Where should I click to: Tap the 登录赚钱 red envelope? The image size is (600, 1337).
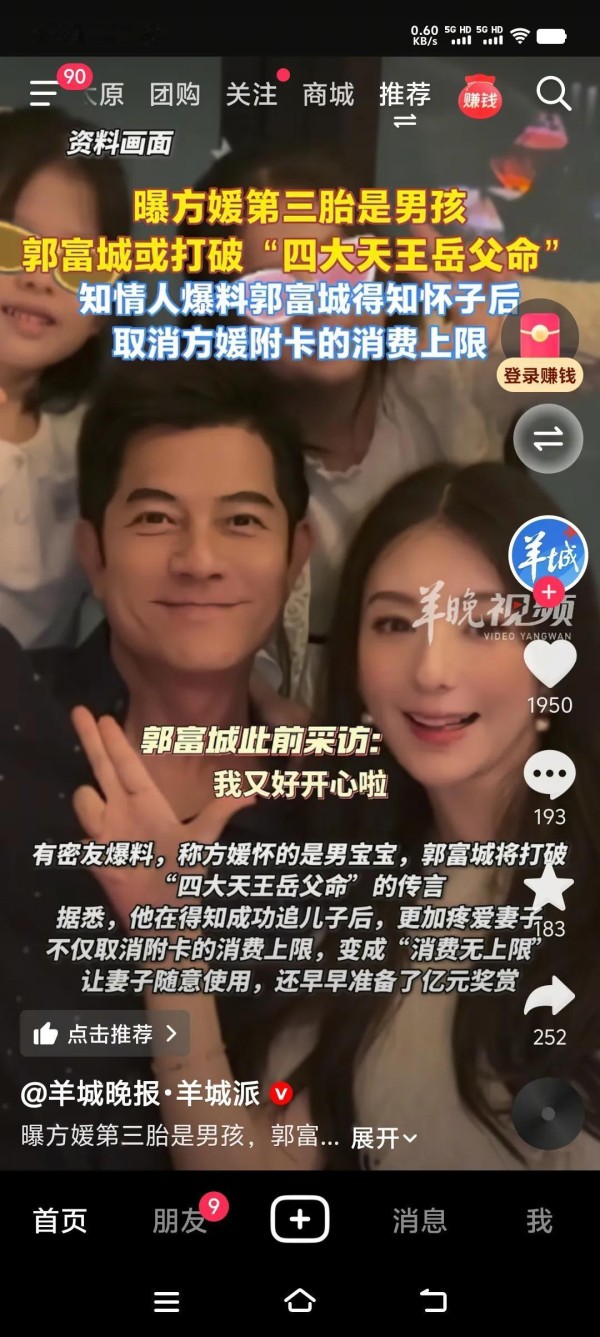[541, 350]
